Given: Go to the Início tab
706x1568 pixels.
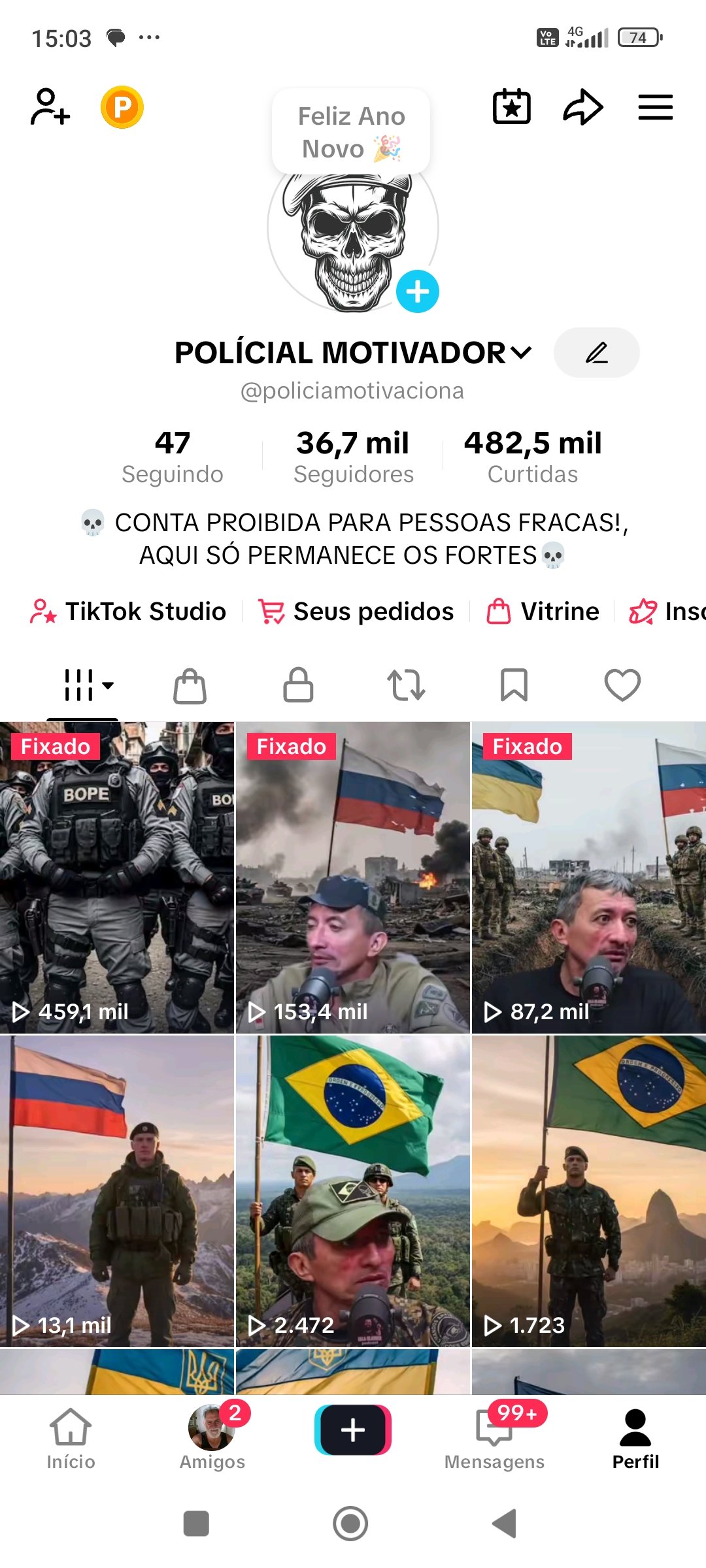Looking at the screenshot, I should [71, 1438].
